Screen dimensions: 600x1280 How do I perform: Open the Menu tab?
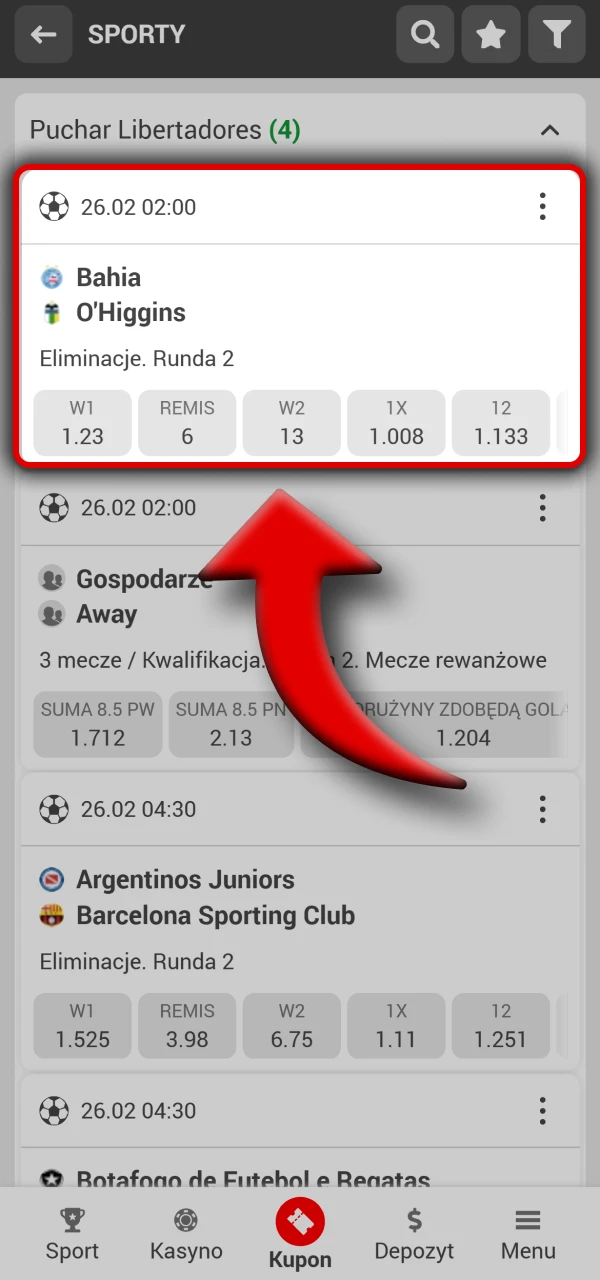(528, 1234)
